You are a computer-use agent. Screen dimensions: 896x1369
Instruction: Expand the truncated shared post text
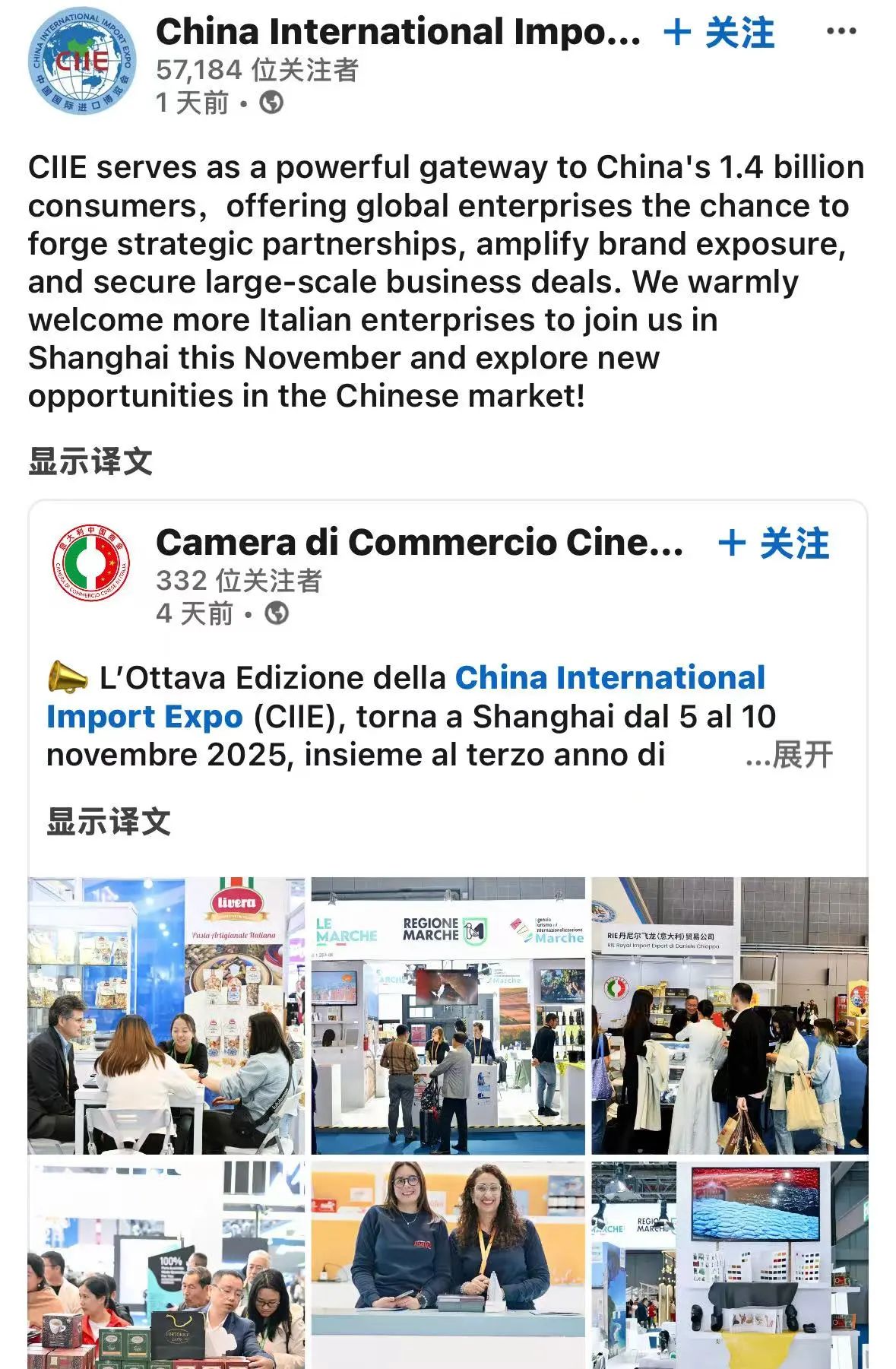pyautogui.click(x=790, y=756)
